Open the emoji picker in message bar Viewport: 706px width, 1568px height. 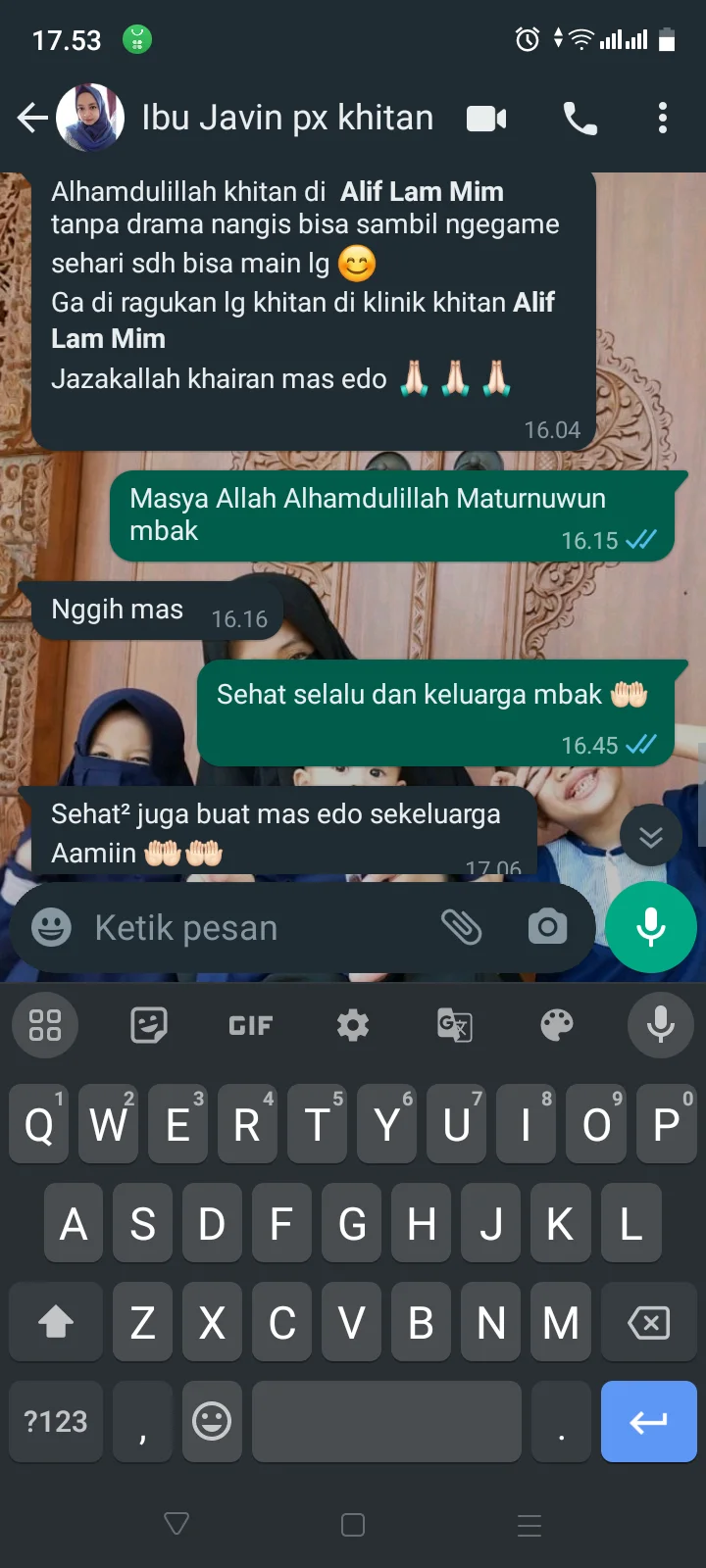(51, 927)
